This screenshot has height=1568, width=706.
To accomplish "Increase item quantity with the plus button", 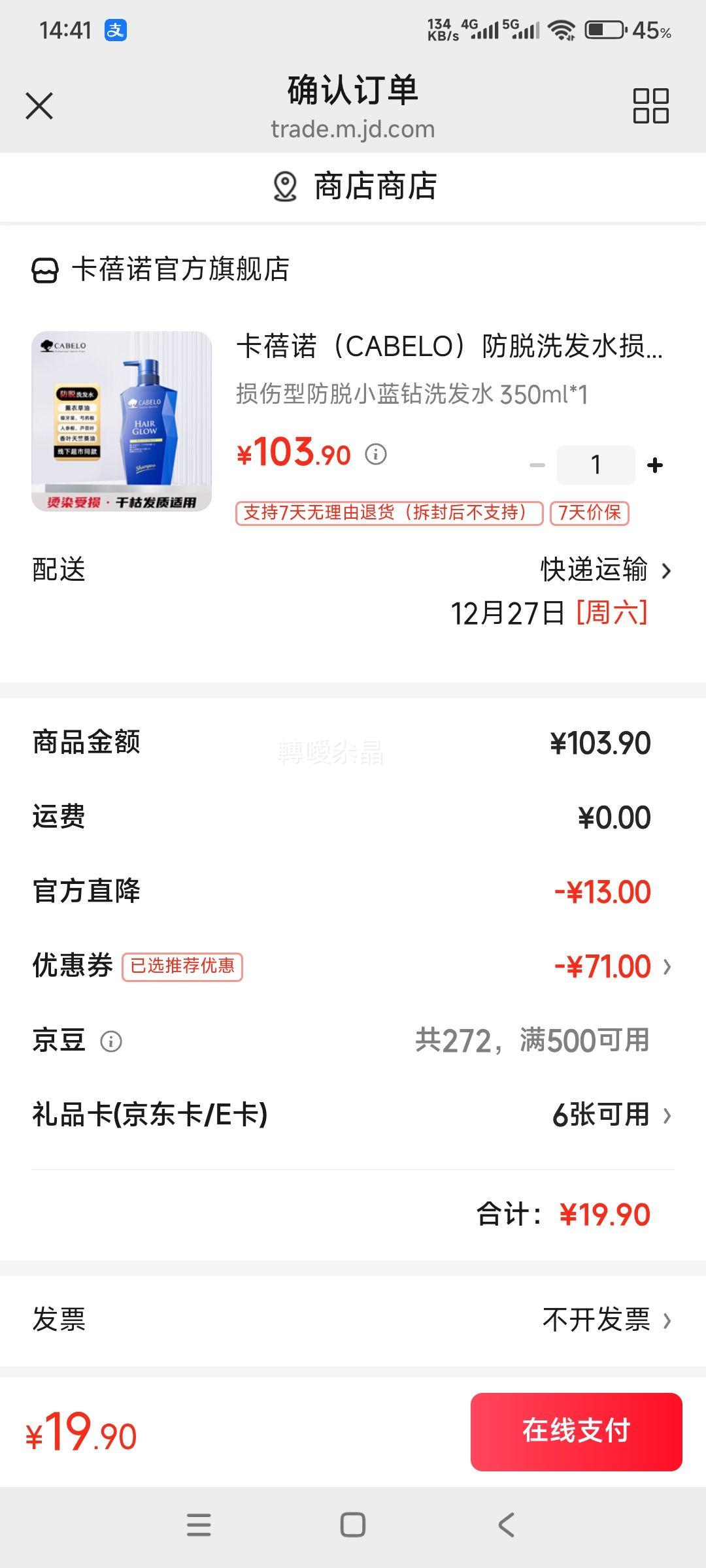I will click(x=656, y=465).
